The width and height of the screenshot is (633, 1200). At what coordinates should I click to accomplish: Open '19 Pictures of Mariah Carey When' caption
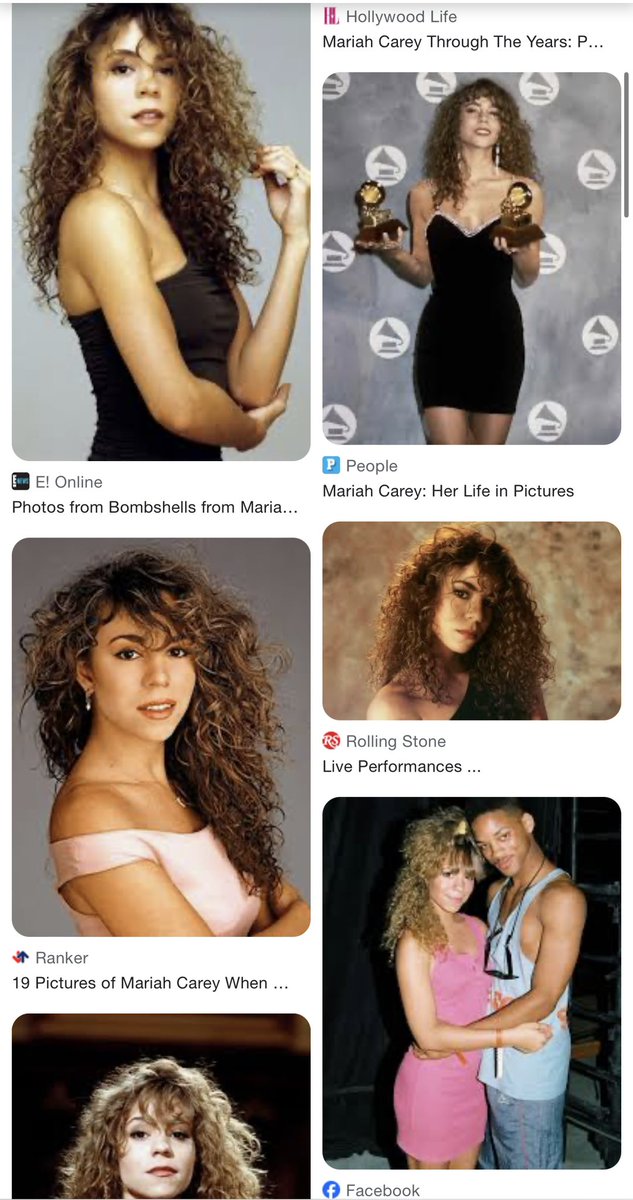point(150,983)
